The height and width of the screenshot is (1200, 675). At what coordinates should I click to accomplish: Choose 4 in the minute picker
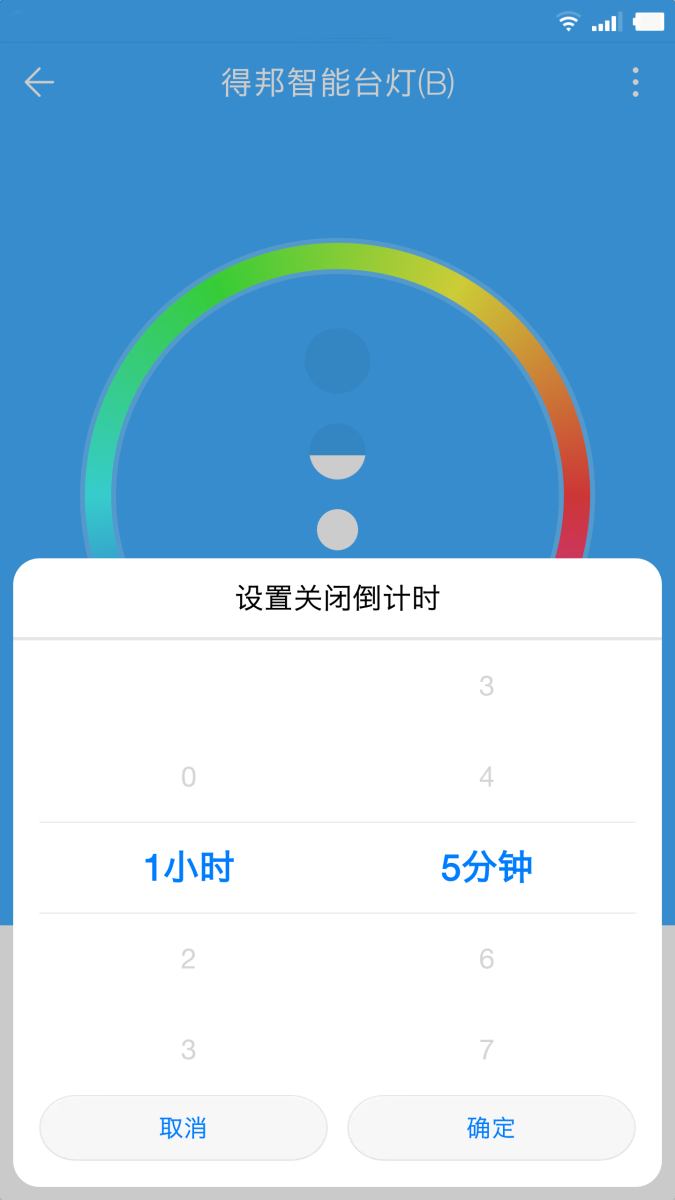click(x=486, y=777)
